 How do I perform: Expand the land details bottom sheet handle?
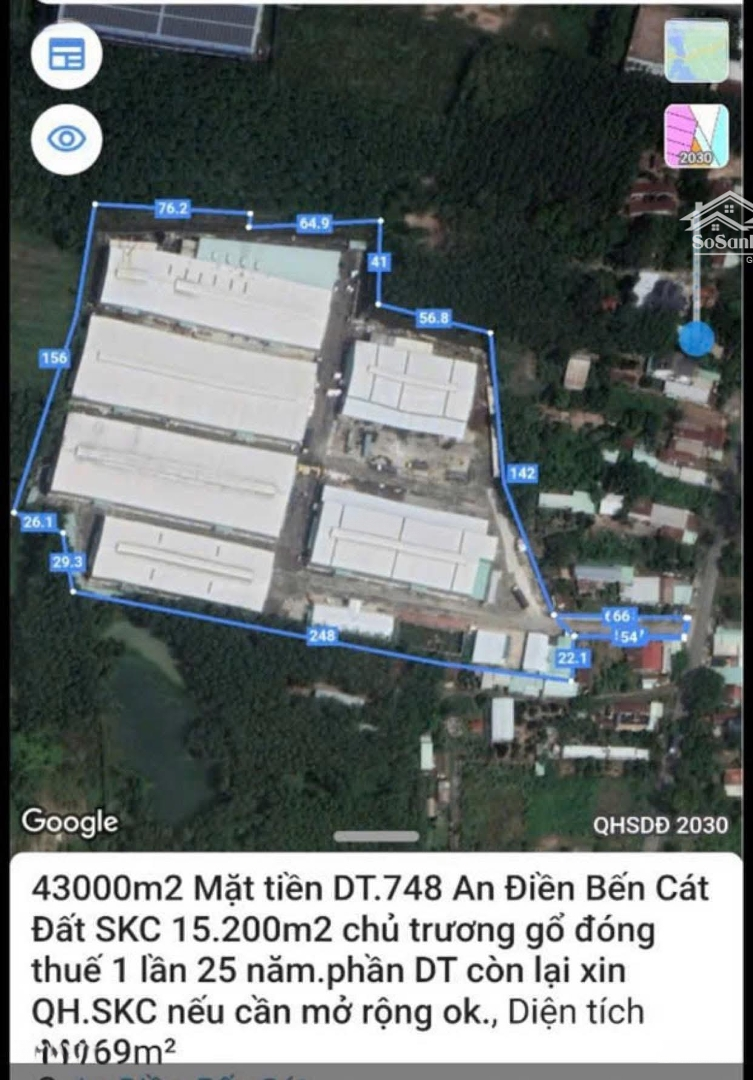coord(376,836)
